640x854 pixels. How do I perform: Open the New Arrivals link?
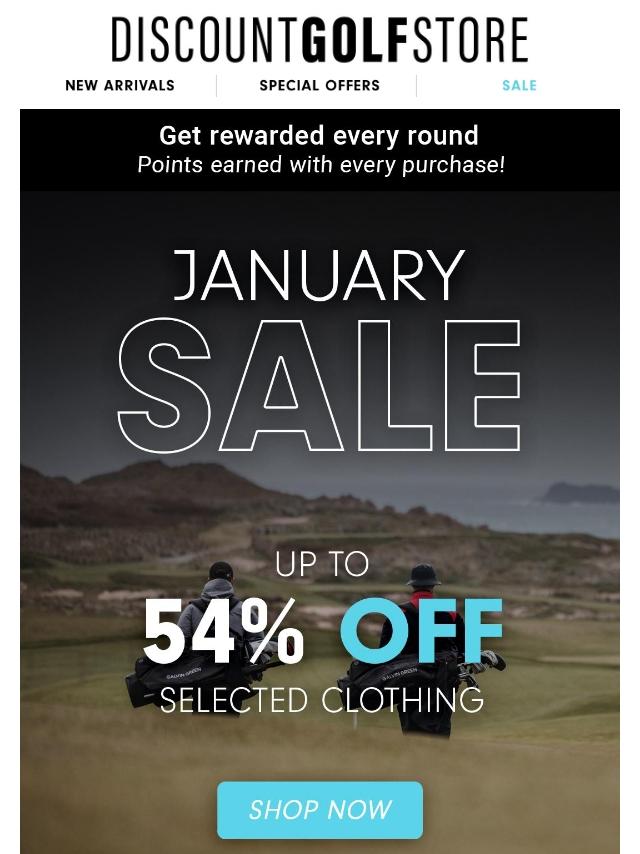coord(119,85)
